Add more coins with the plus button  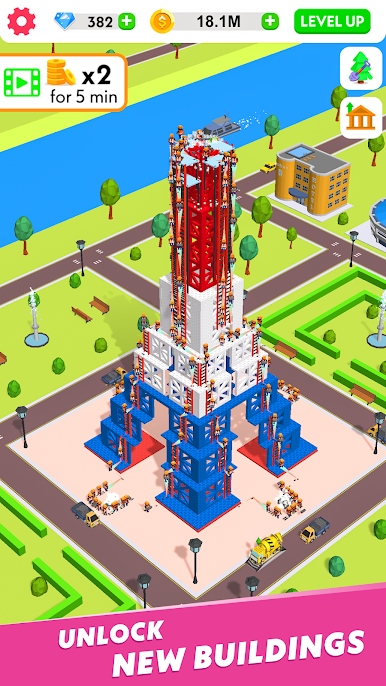click(270, 21)
